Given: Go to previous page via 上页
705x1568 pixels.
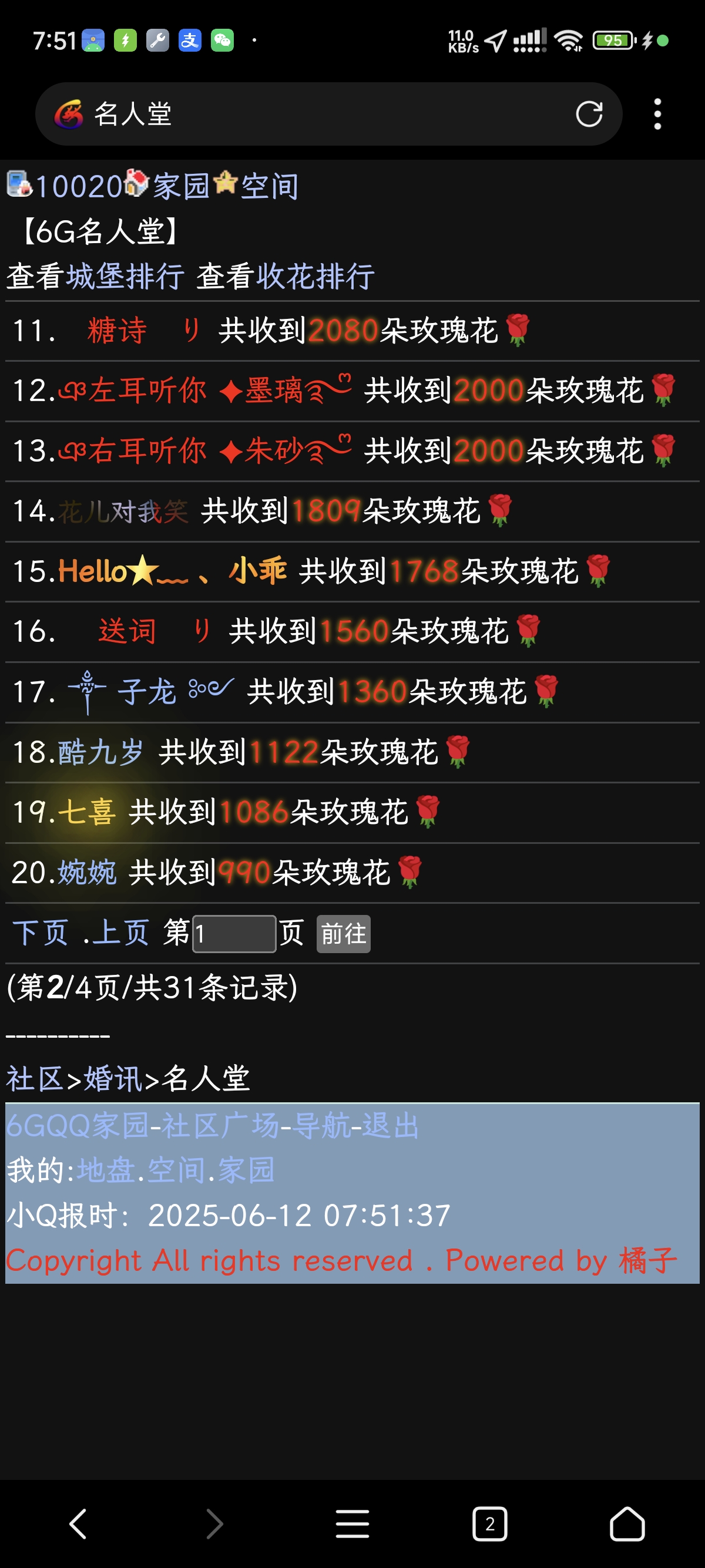Looking at the screenshot, I should coord(120,933).
